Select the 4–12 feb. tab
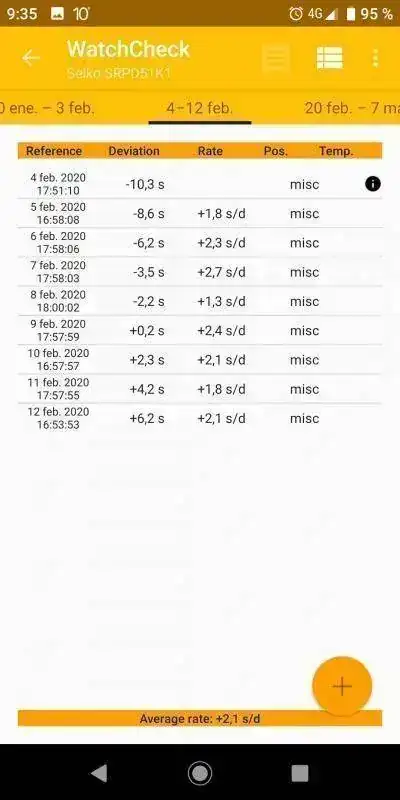Viewport: 400px width, 800px height. [x=199, y=108]
